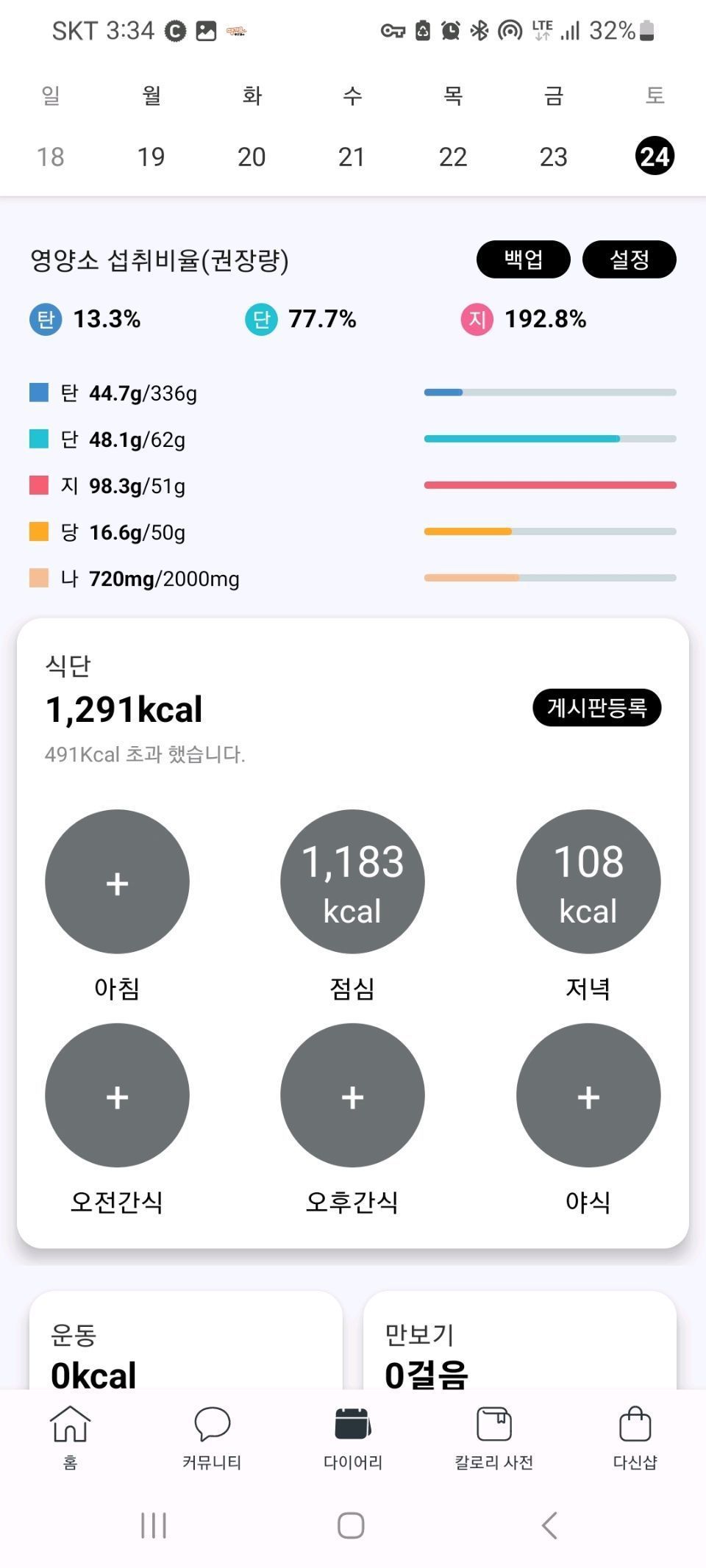Choose Thursday 22 date

click(x=453, y=157)
